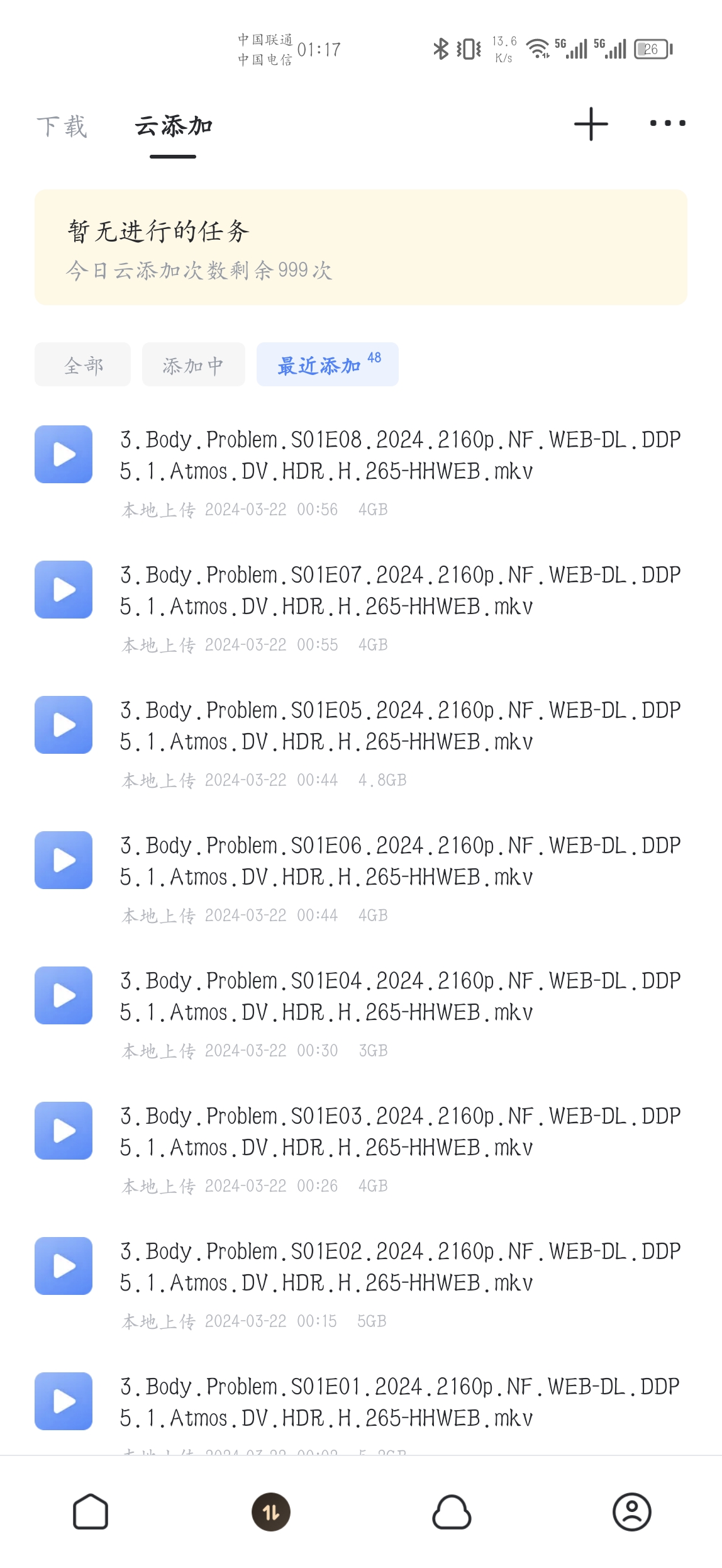Open the profile tab in bottom bar
This screenshot has width=722, height=1568.
631,1511
